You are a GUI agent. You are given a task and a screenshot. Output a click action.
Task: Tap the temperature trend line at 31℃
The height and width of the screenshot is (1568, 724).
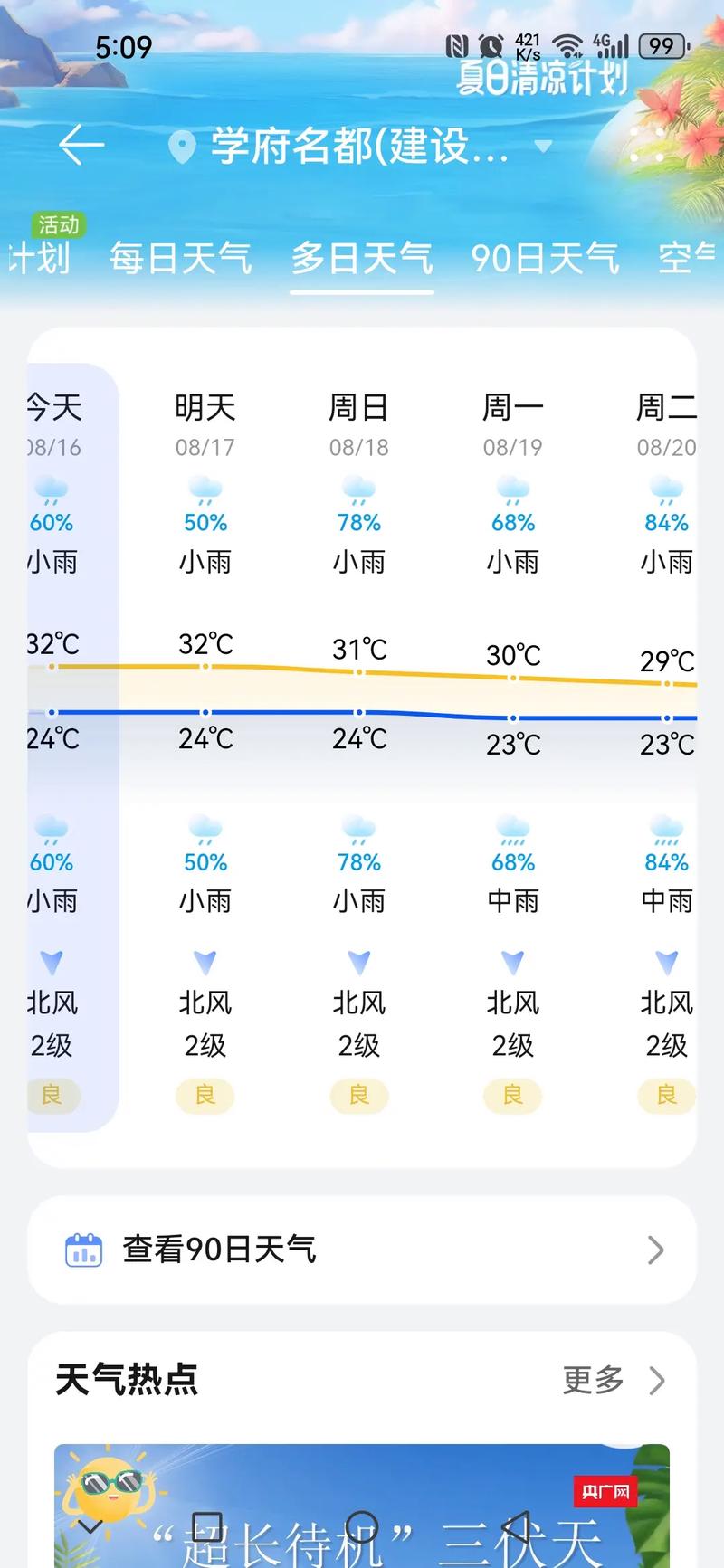(x=358, y=672)
